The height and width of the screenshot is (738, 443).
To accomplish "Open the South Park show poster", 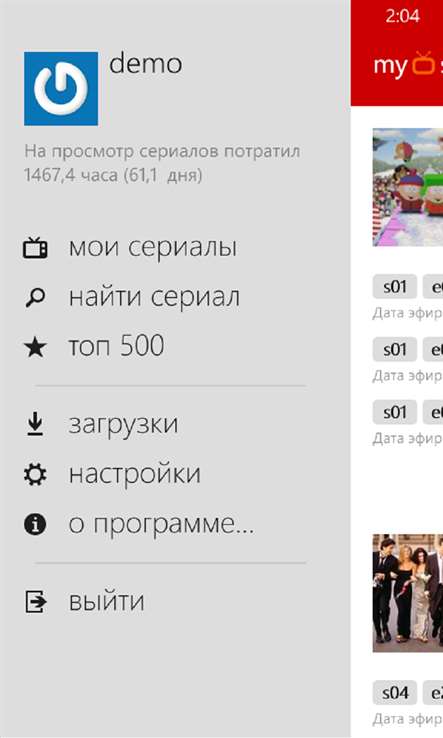I will [408, 187].
